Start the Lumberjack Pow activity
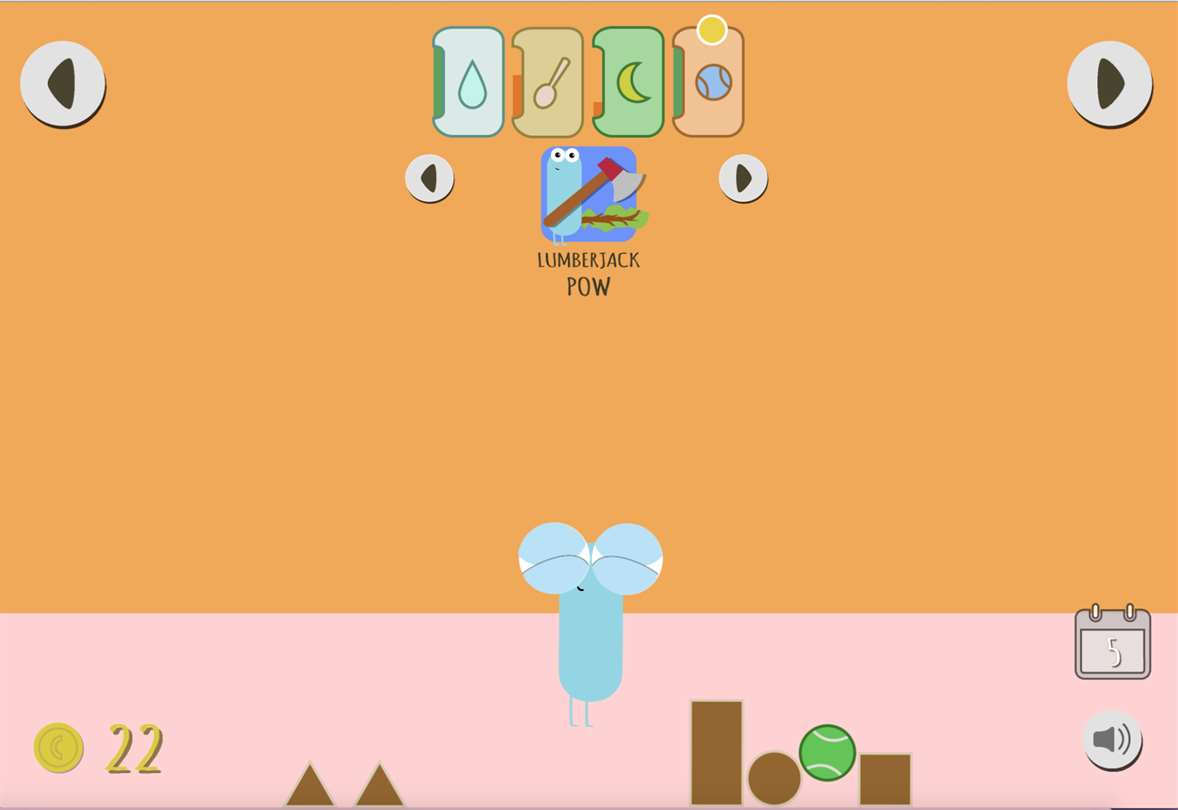This screenshot has height=810, width=1178. 589,194
